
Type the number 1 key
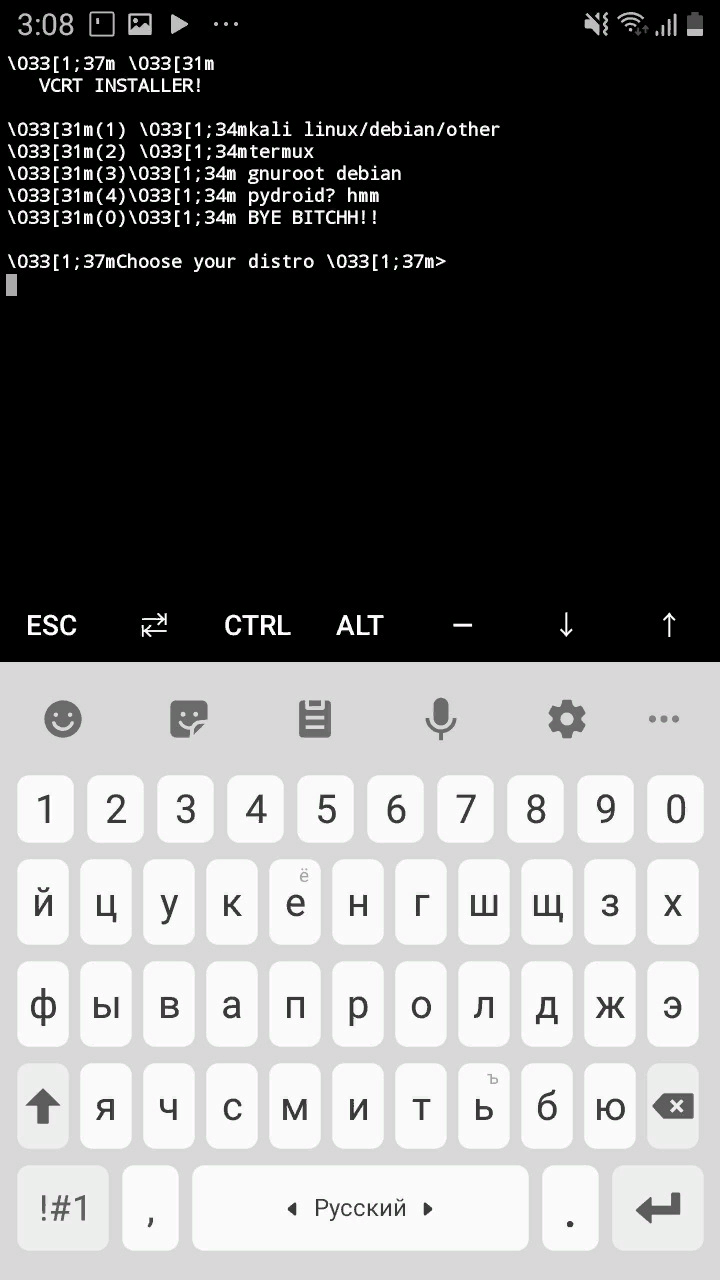(x=45, y=808)
